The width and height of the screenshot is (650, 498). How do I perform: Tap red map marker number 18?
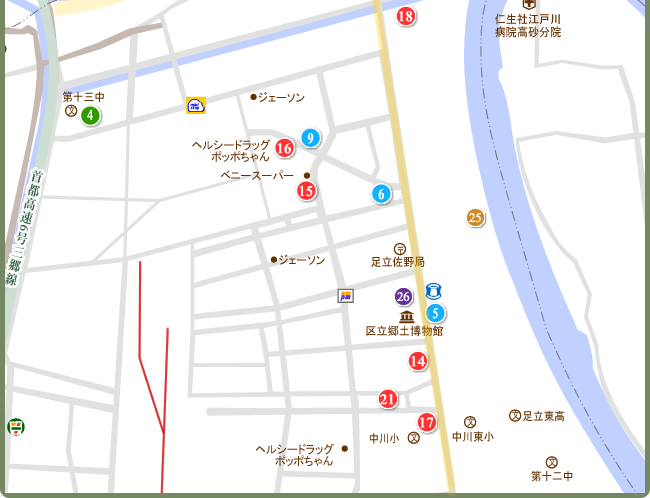pyautogui.click(x=405, y=16)
